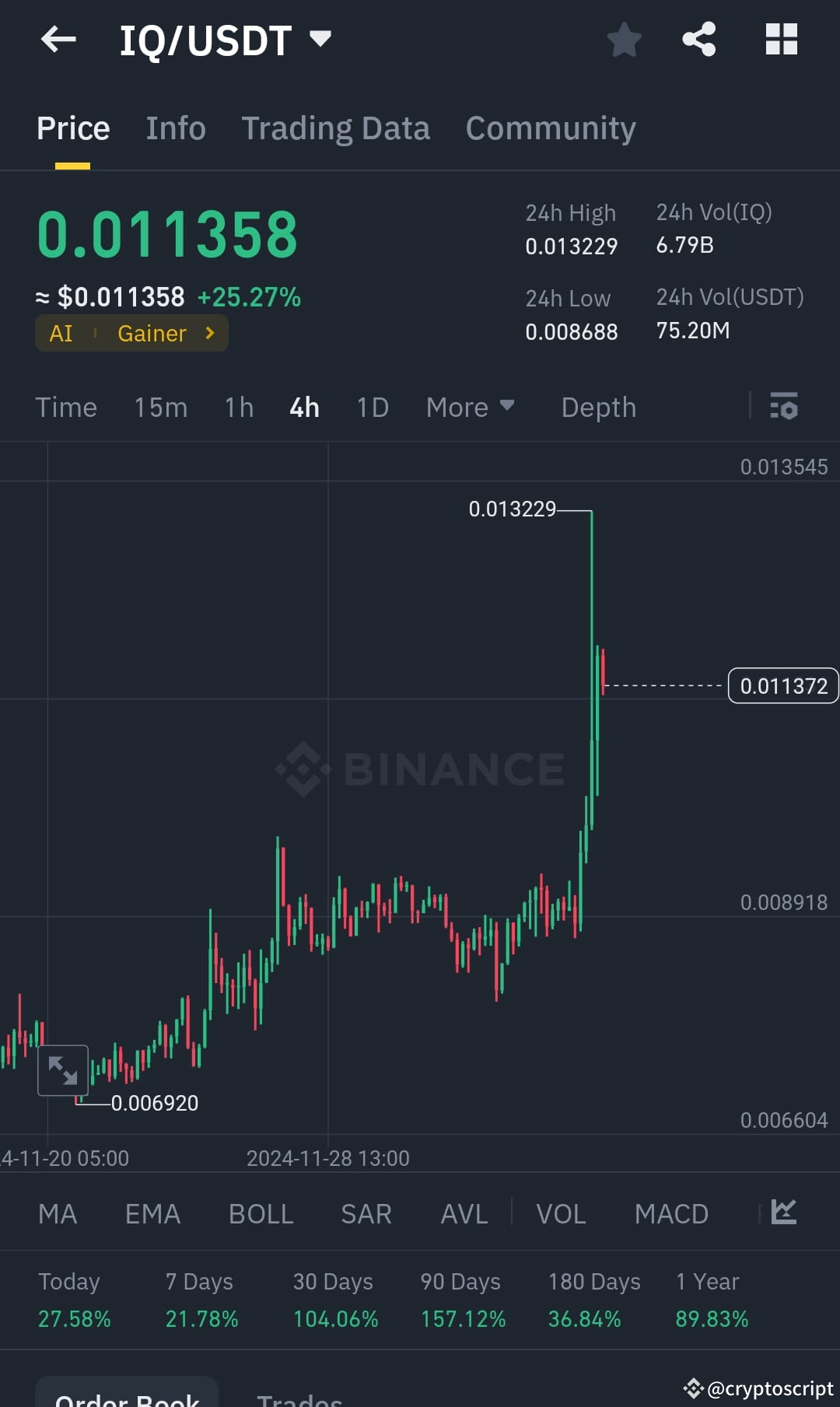Image resolution: width=840 pixels, height=1407 pixels.
Task: Open chart settings icon next to Depth
Action: (x=784, y=407)
